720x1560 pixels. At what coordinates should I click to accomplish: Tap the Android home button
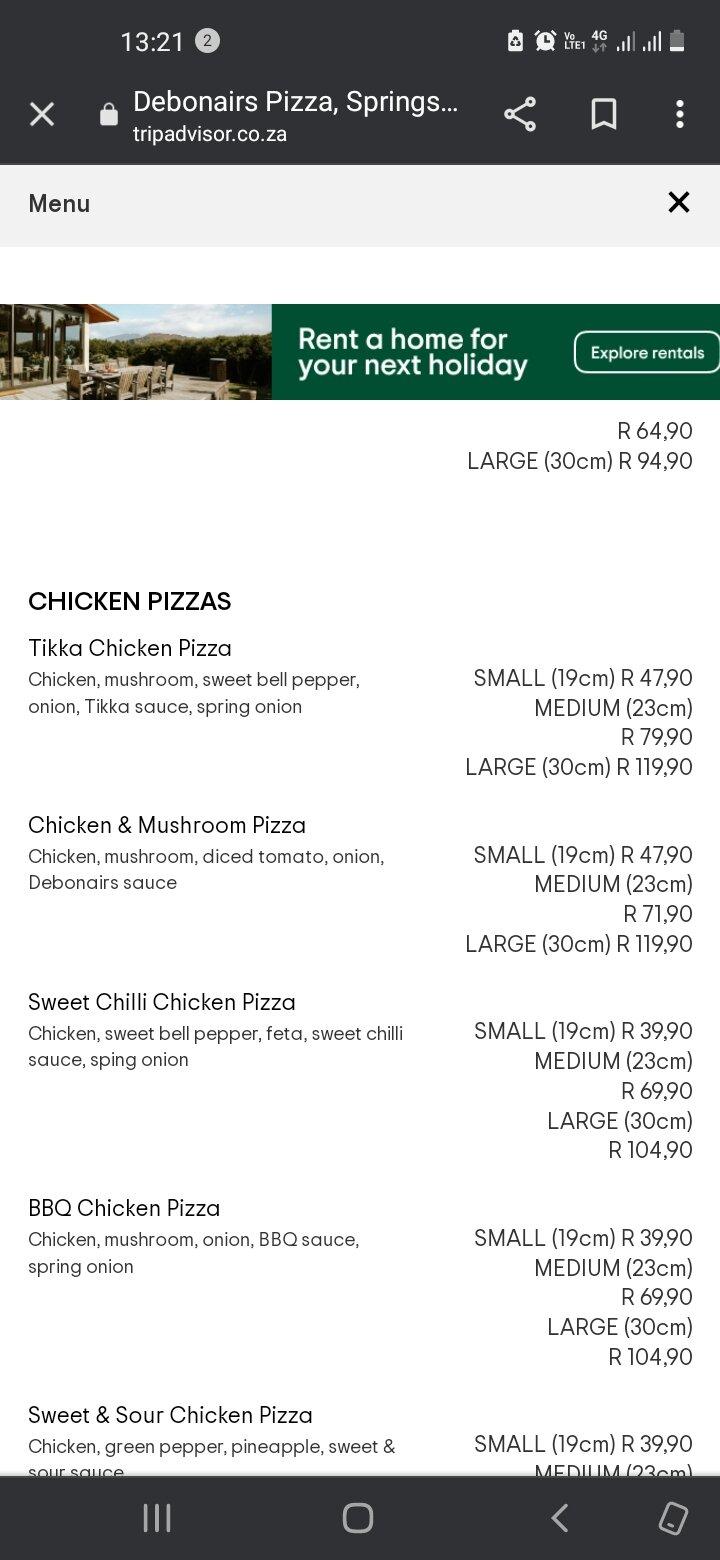pyautogui.click(x=356, y=1517)
